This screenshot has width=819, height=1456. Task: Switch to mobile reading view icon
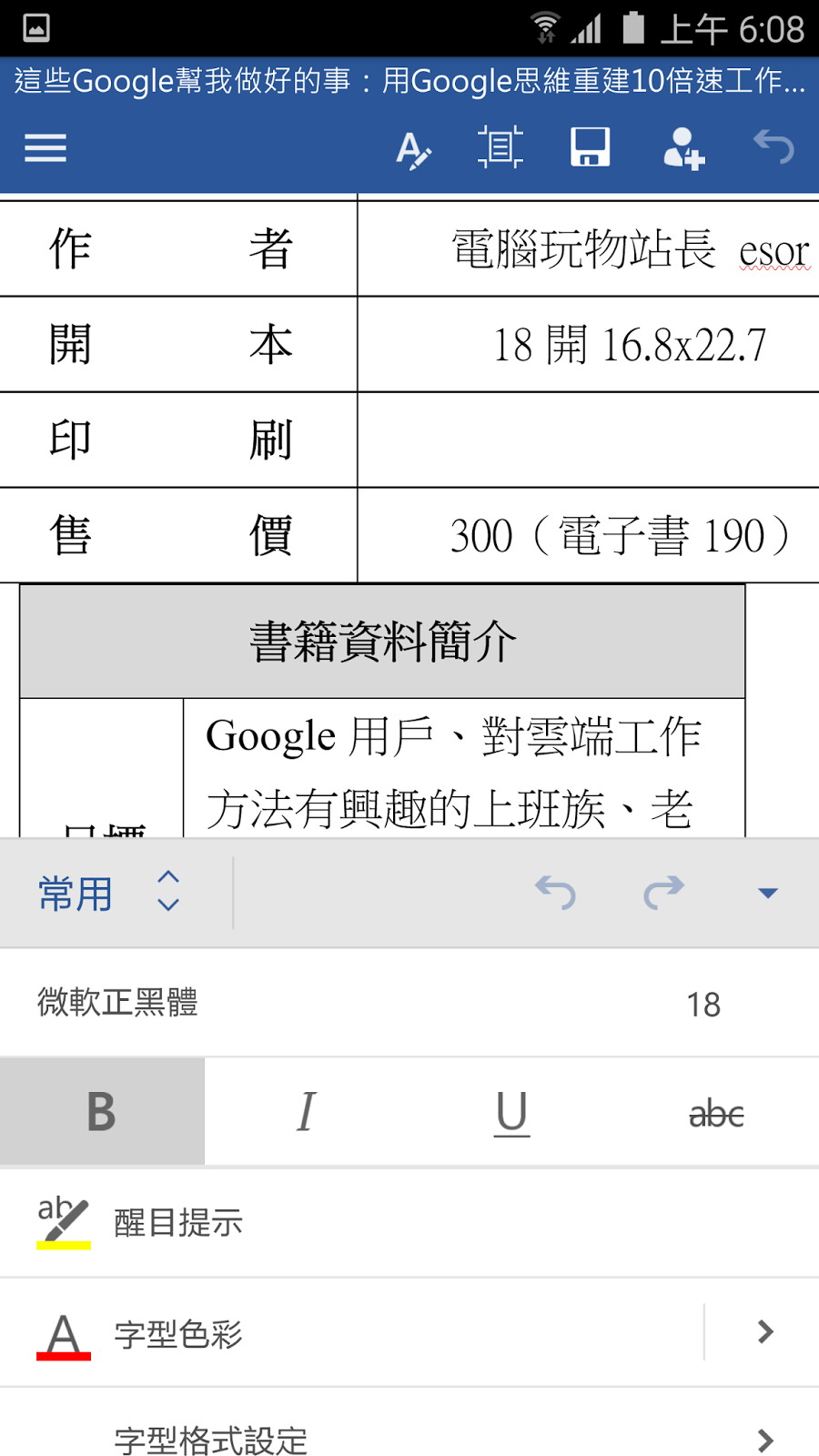500,147
